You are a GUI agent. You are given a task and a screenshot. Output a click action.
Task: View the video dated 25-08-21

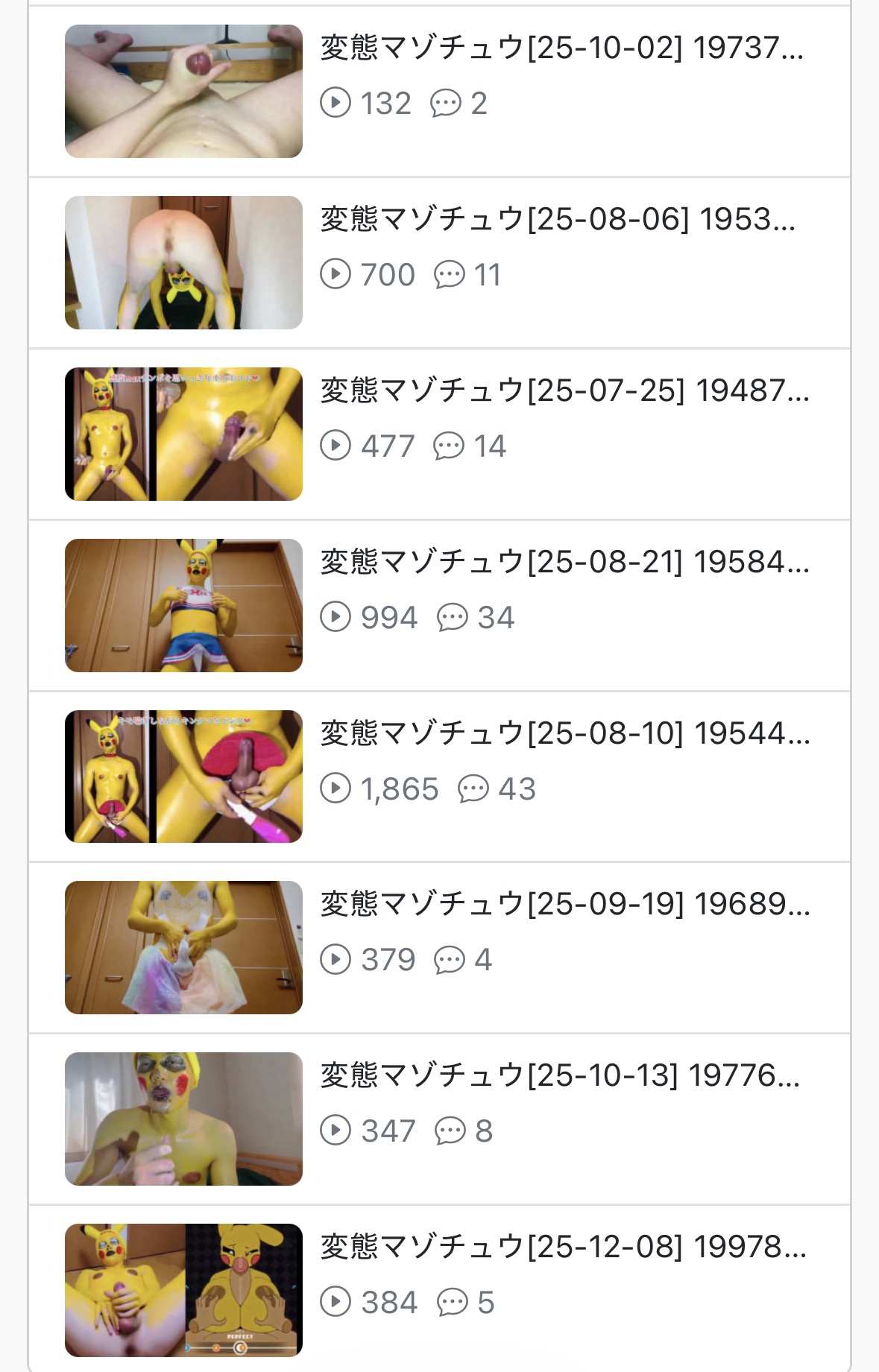click(x=564, y=563)
